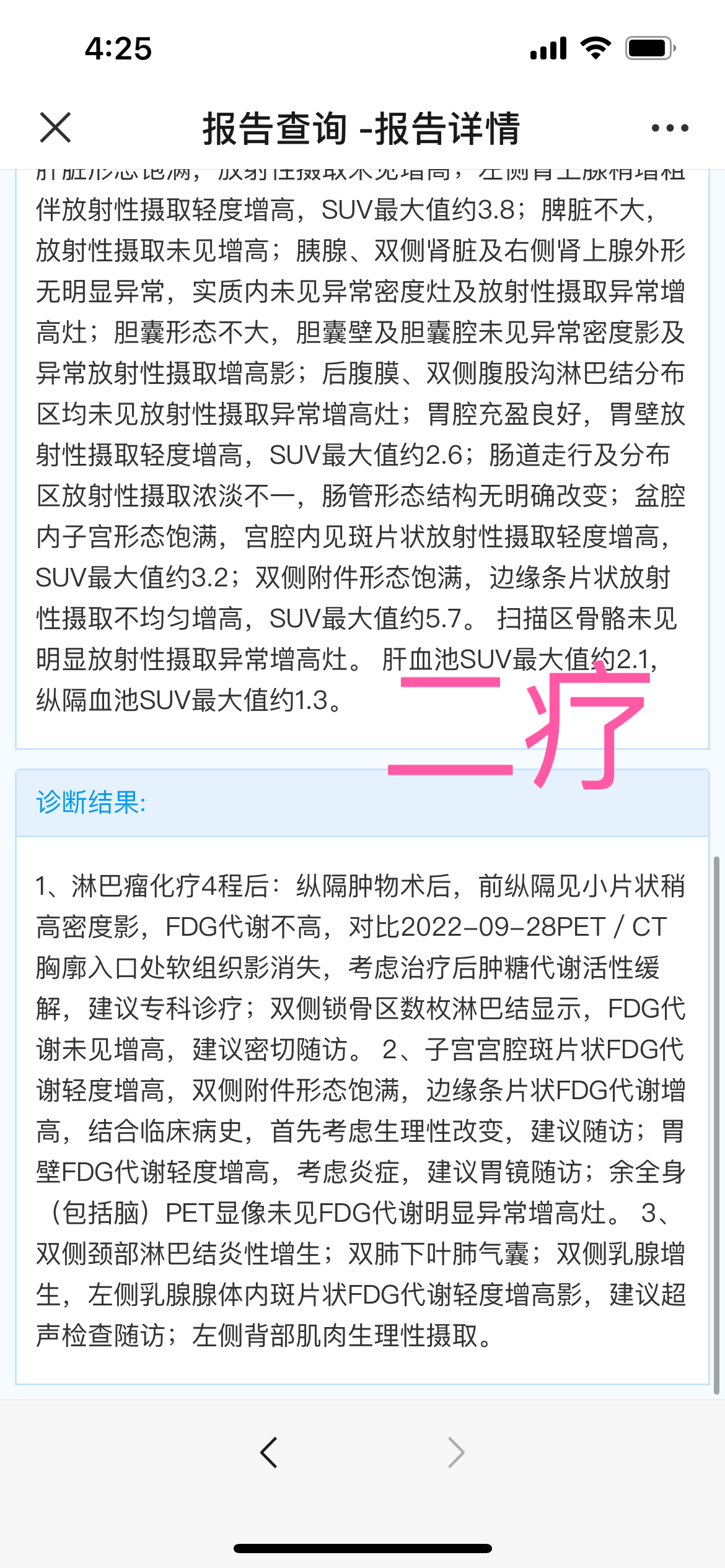
Task: Tap the forward arrow at bottom
Action: 456,1452
